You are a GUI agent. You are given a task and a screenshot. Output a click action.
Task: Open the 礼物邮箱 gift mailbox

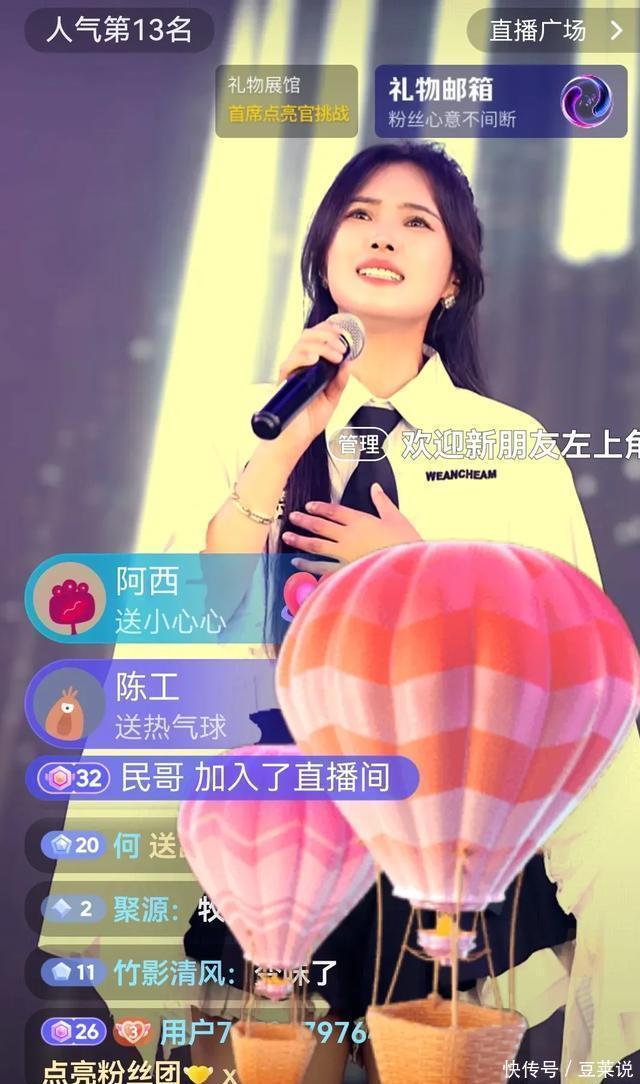point(501,101)
